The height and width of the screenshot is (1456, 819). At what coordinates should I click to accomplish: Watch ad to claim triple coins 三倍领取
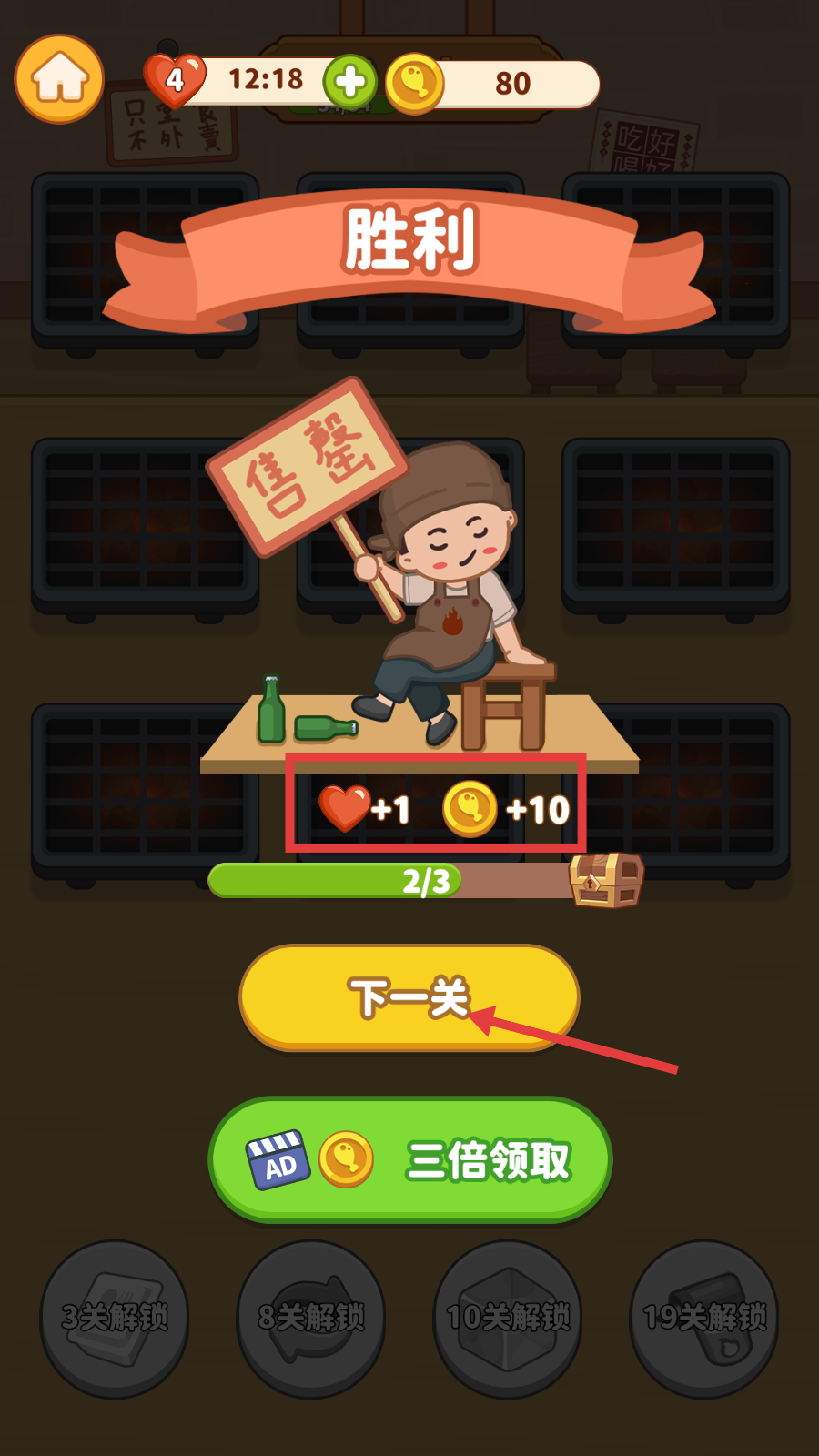[x=409, y=1160]
